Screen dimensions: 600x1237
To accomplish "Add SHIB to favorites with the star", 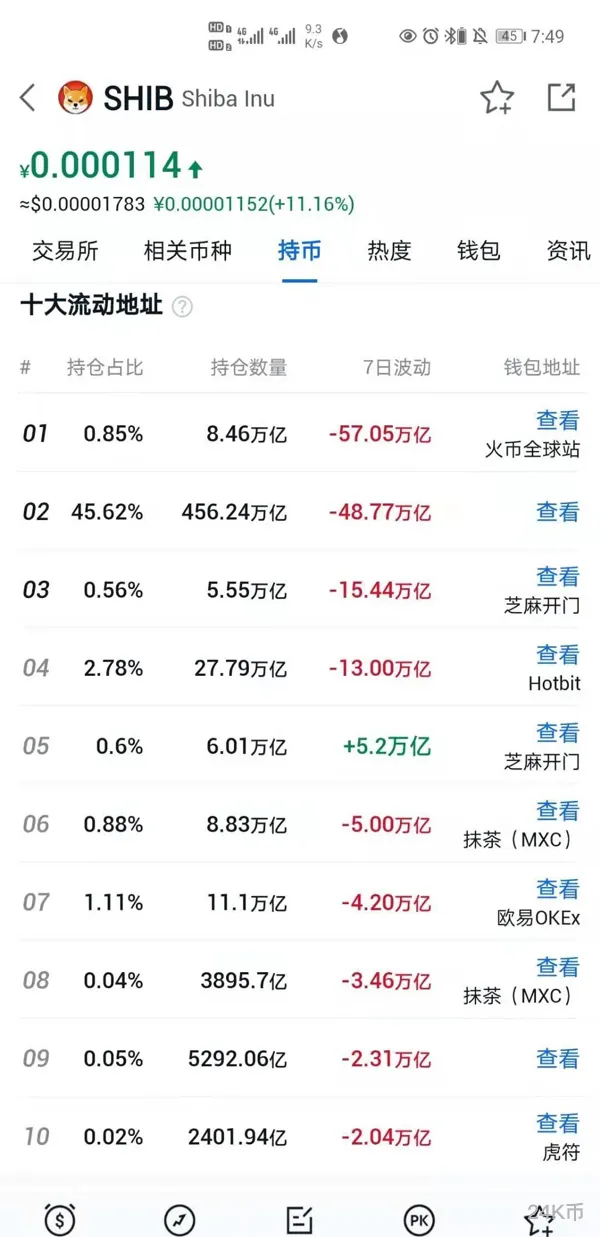I will (496, 98).
